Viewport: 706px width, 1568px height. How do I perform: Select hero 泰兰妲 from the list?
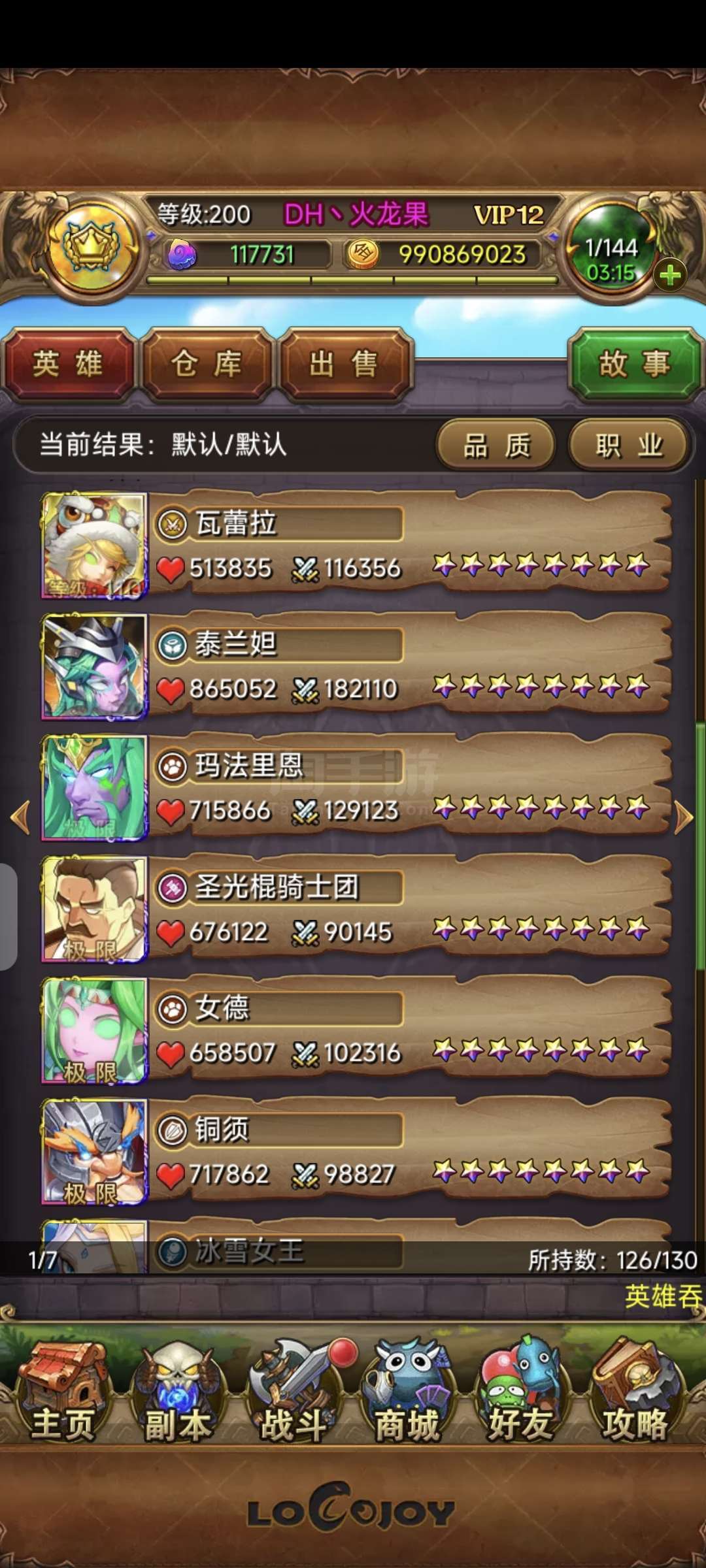(x=356, y=665)
